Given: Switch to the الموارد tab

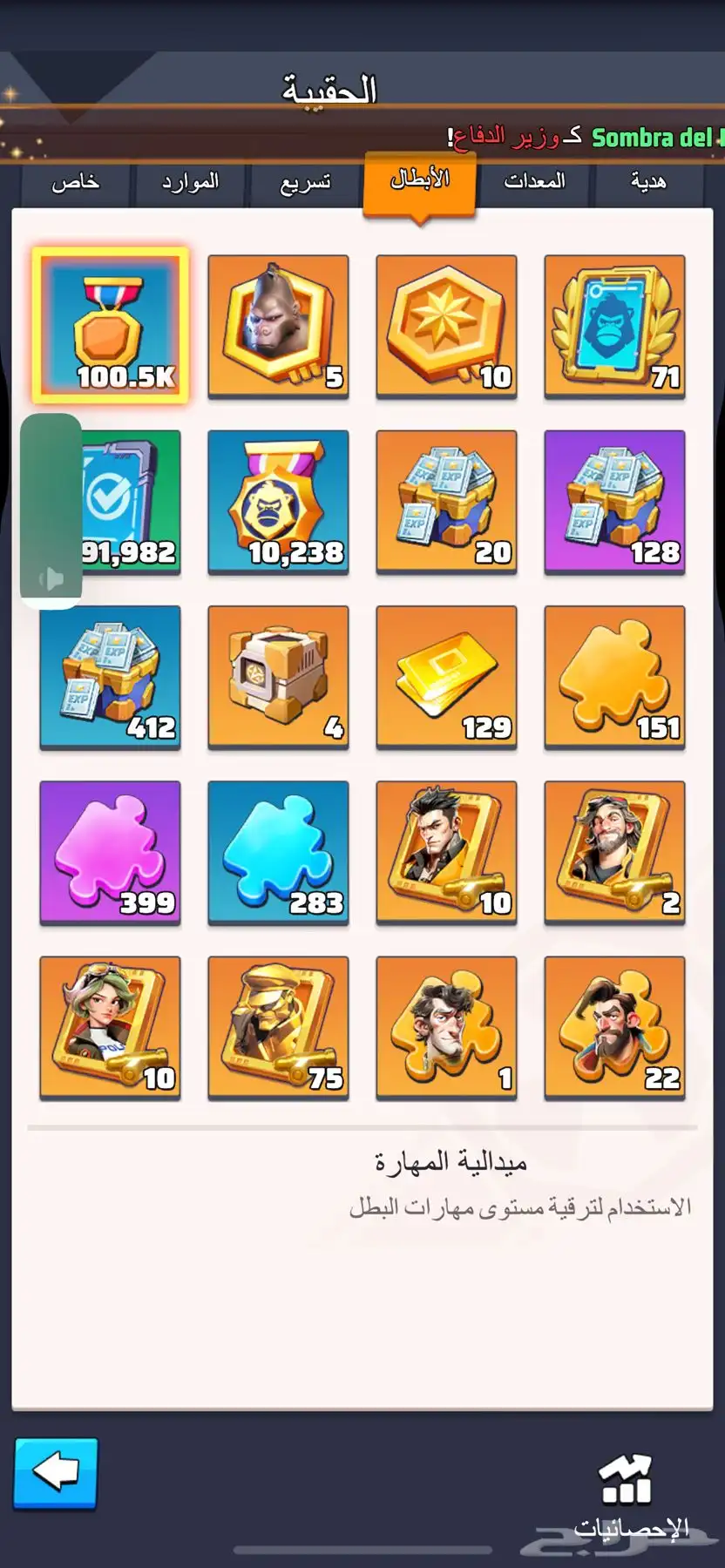Looking at the screenshot, I should [190, 182].
